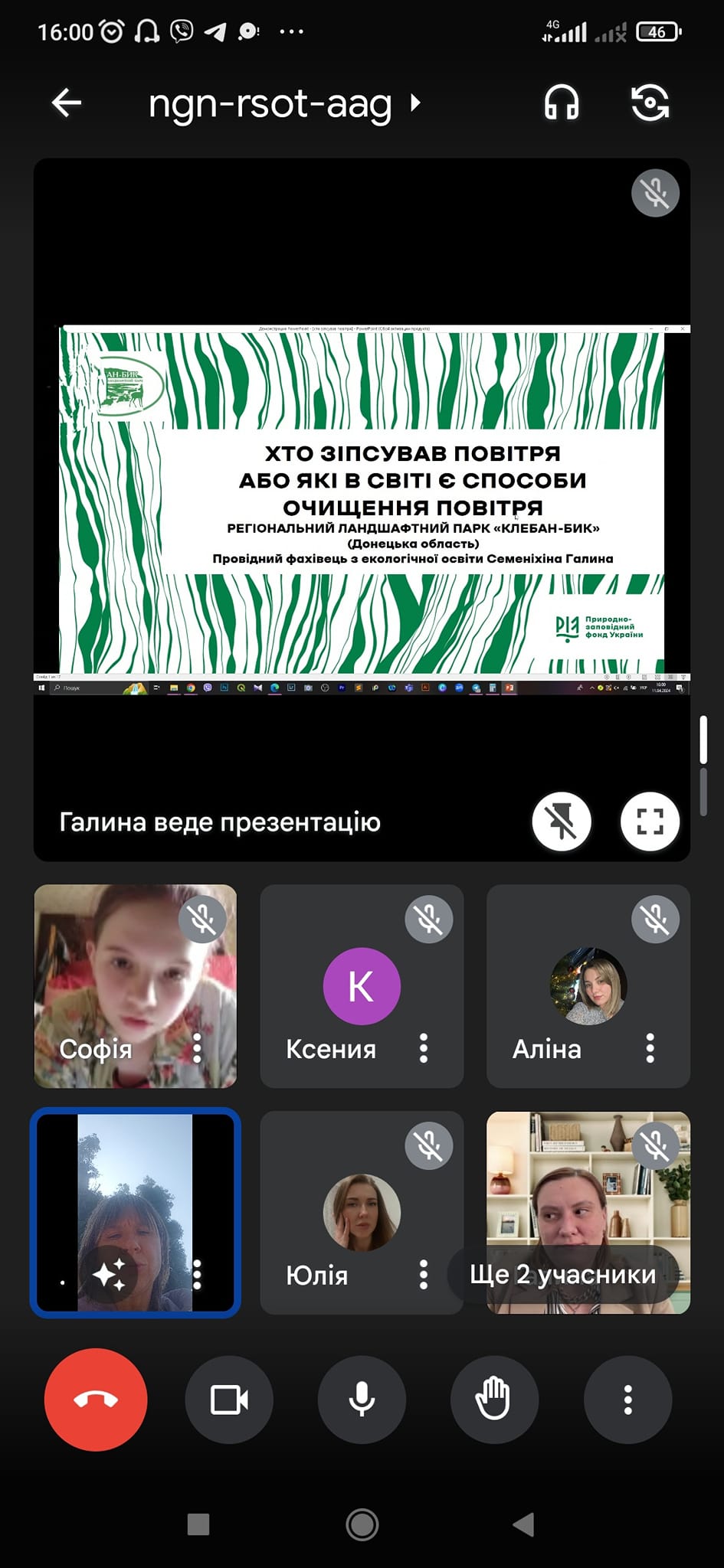Viewport: 724px width, 1568px height.
Task: Open more meeting options menu
Action: [x=628, y=1400]
